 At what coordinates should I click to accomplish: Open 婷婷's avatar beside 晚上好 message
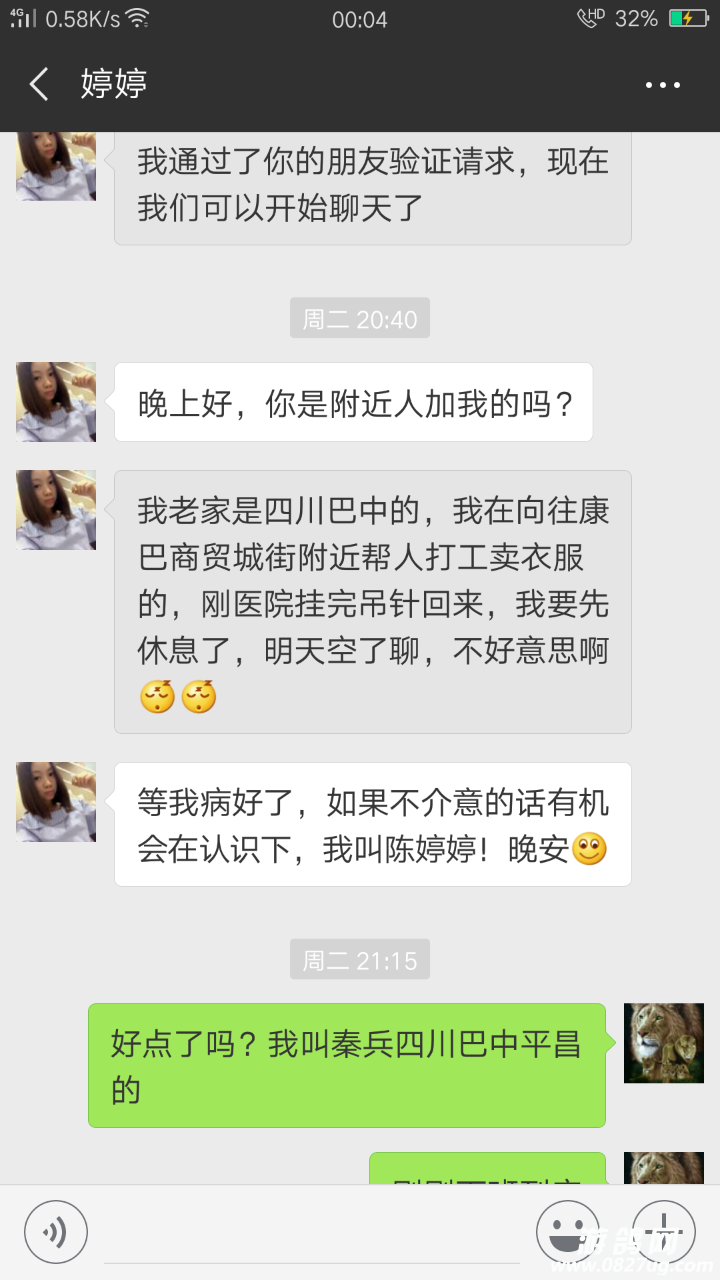click(56, 402)
